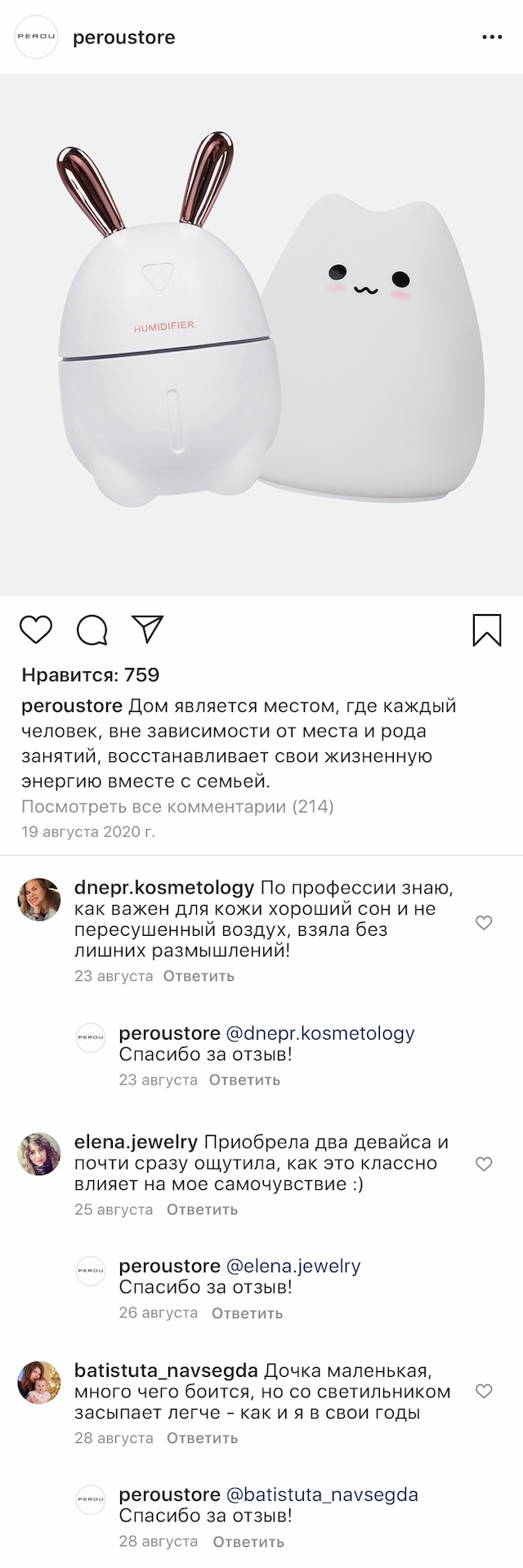
Task: Open the @dnepr.kosmetology mention link
Action: (320, 1033)
